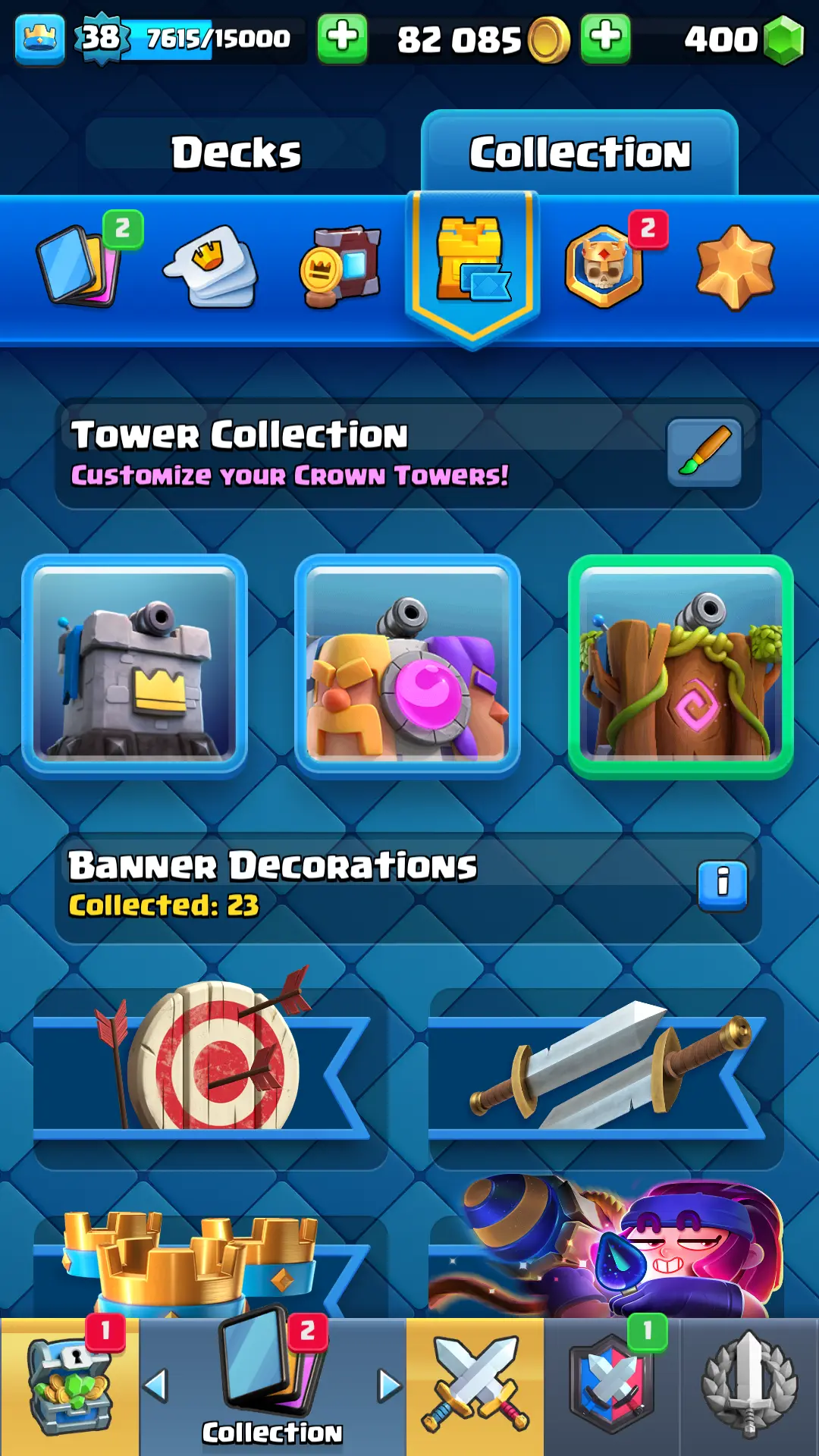The height and width of the screenshot is (1456, 819).
Task: Show Banner Decorations info
Action: click(722, 884)
